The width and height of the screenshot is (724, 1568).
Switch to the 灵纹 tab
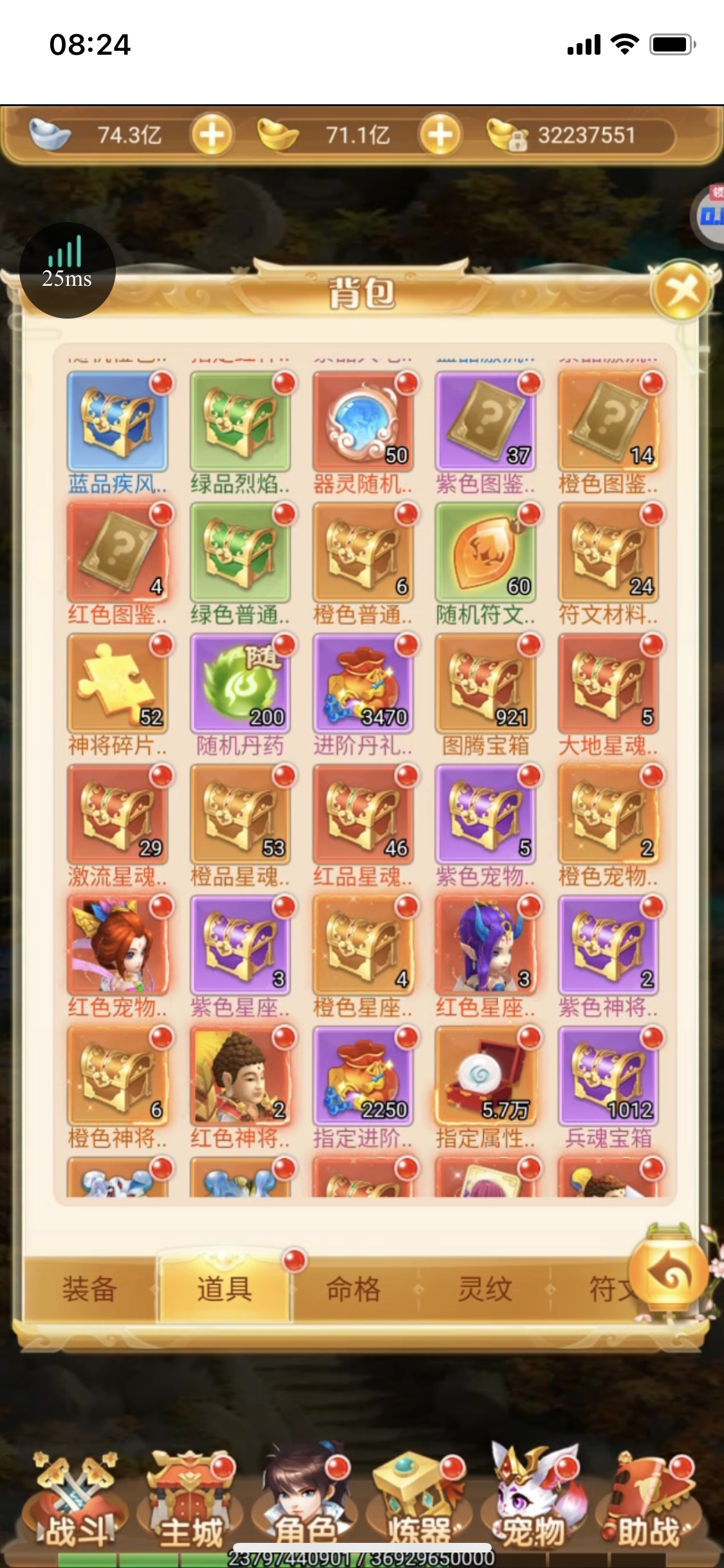[485, 1289]
